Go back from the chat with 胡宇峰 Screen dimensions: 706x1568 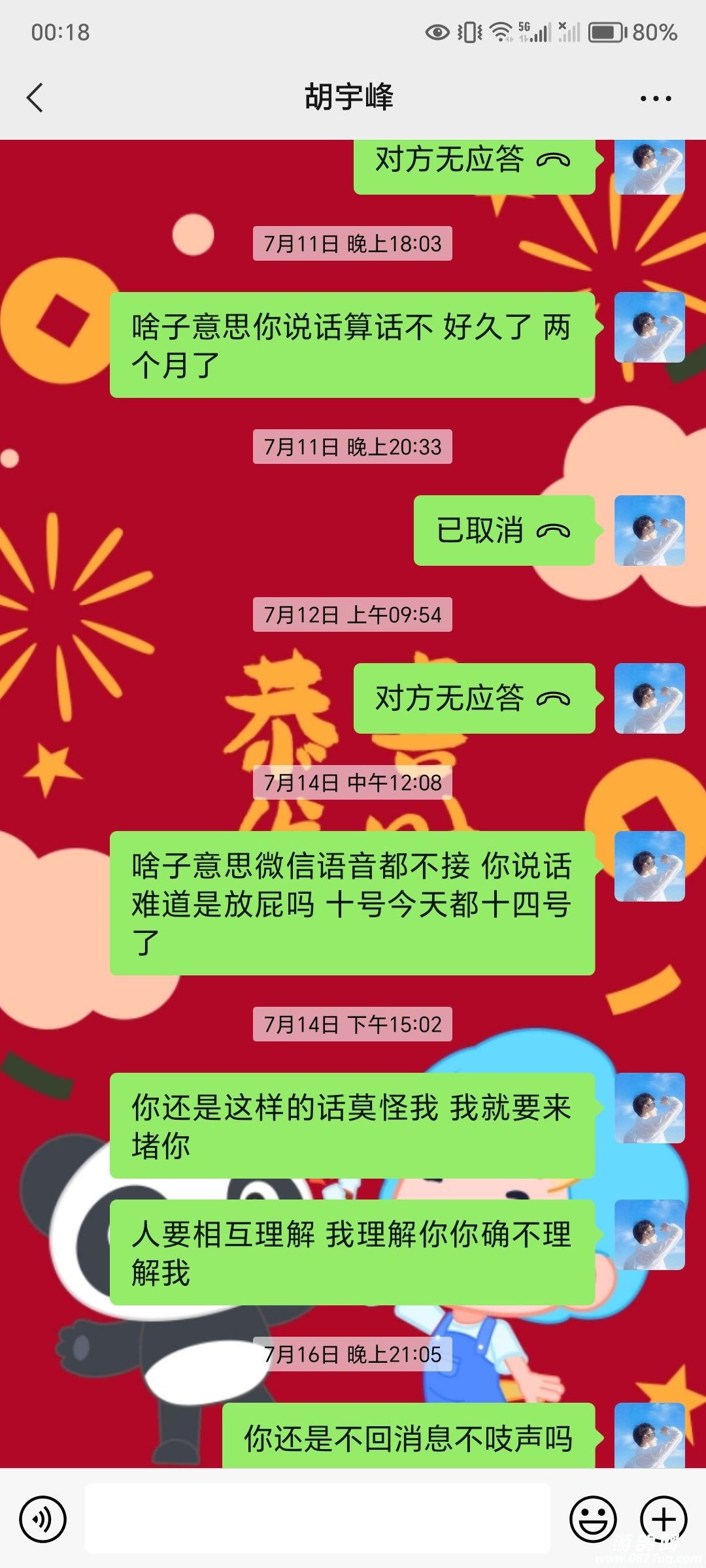35,98
